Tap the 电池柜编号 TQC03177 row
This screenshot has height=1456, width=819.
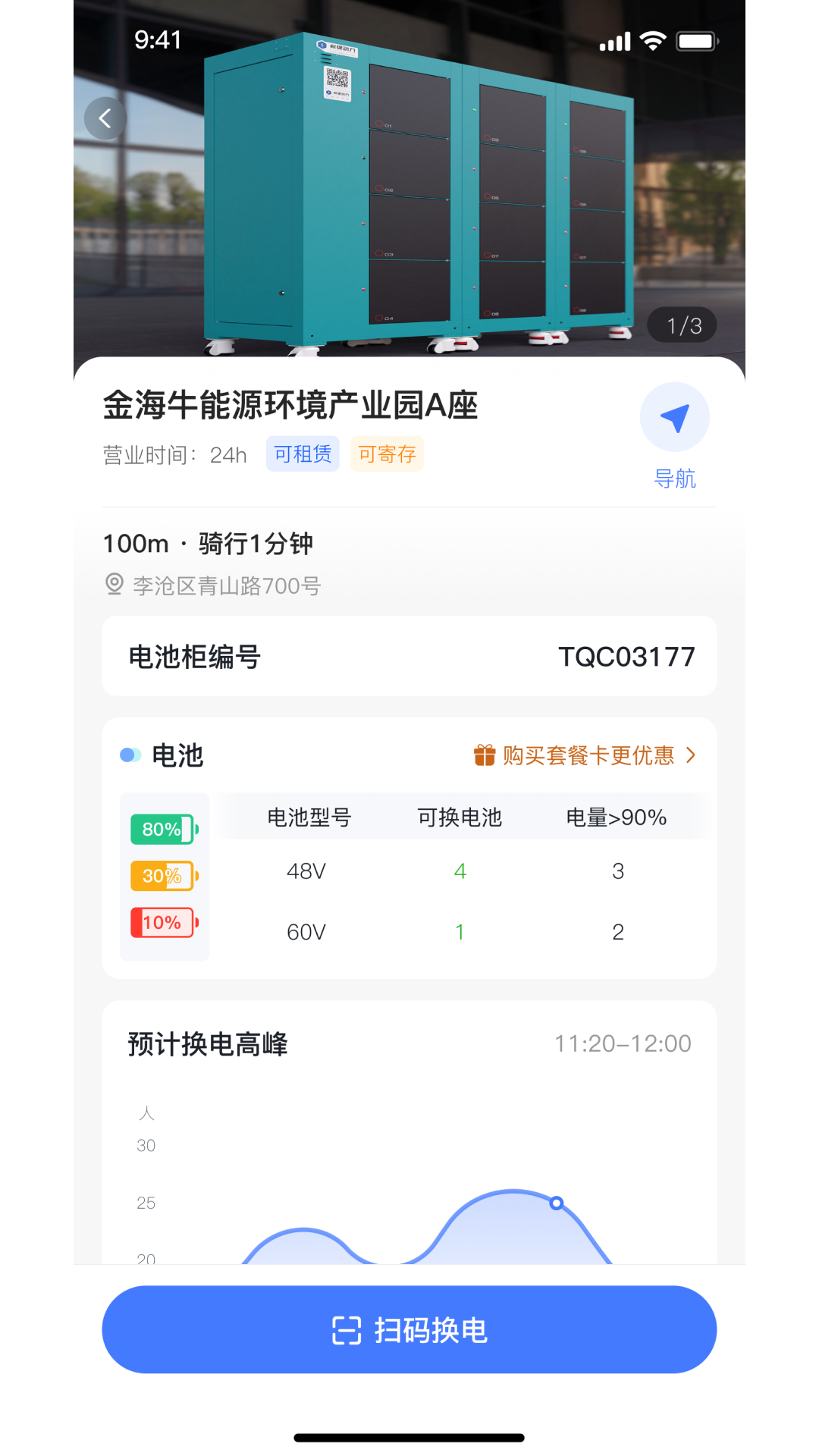(409, 657)
